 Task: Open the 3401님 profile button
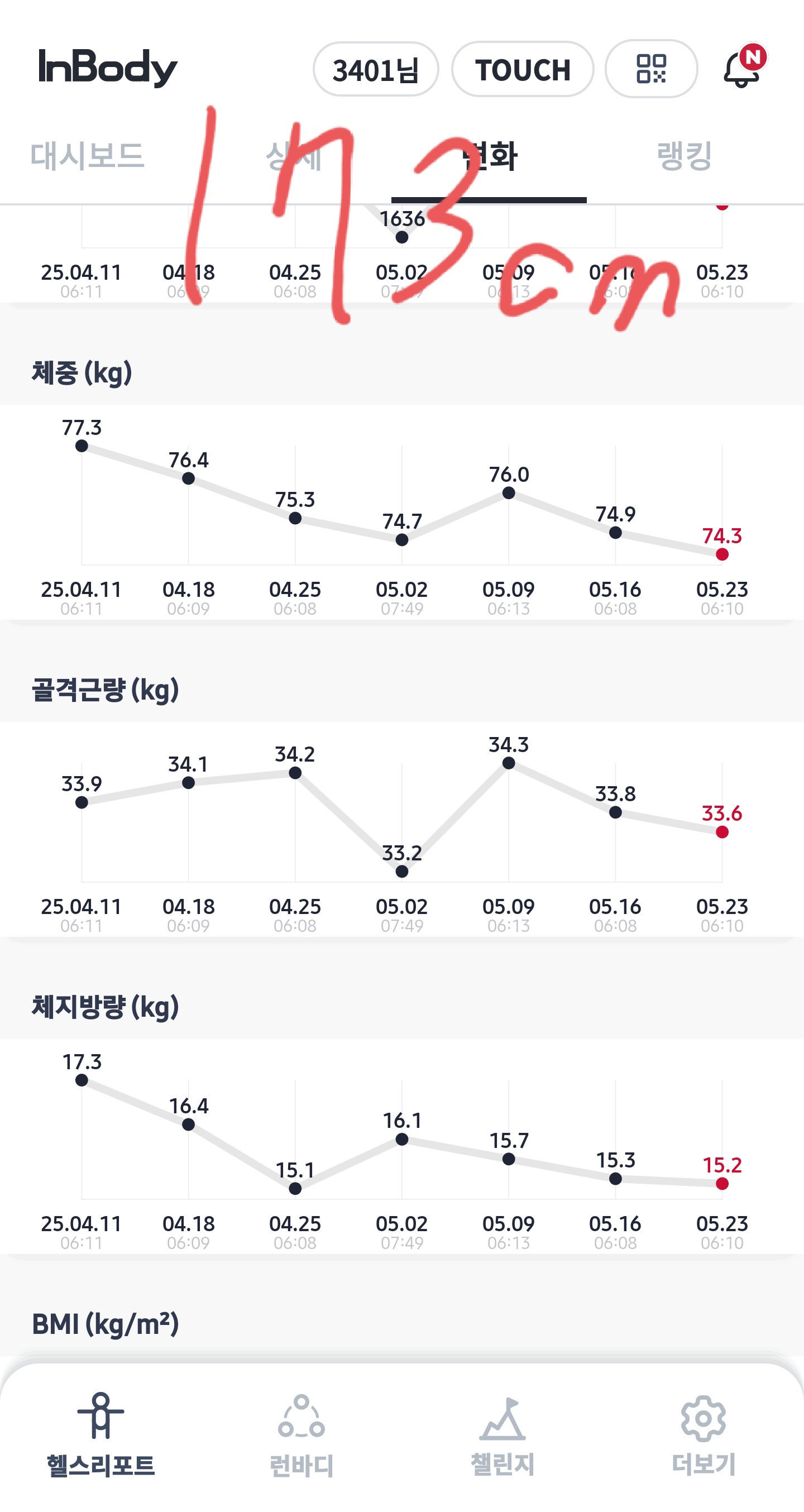[376, 69]
